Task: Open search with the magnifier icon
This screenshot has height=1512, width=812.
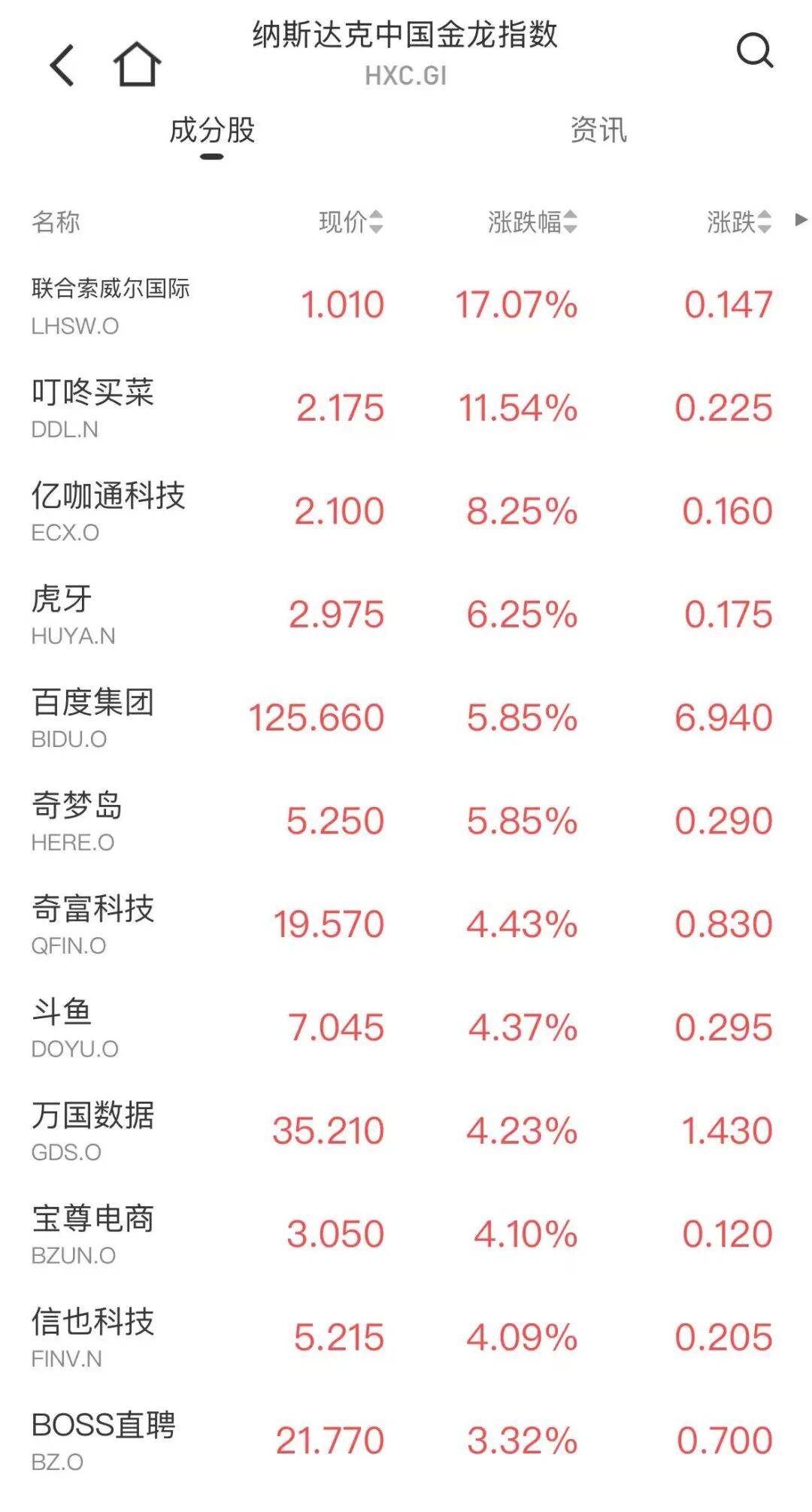Action: 754,51
